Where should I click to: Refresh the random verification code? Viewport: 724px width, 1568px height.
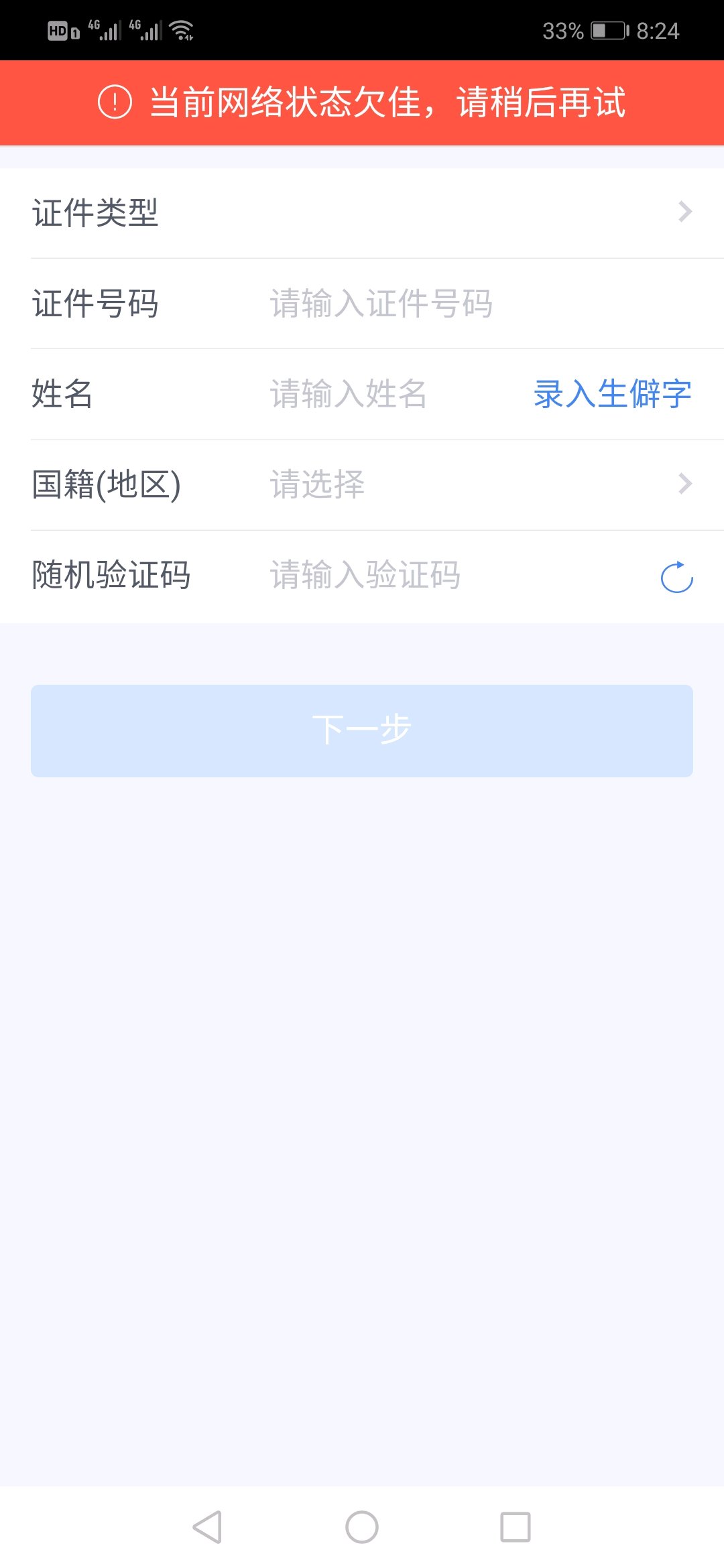pos(676,577)
